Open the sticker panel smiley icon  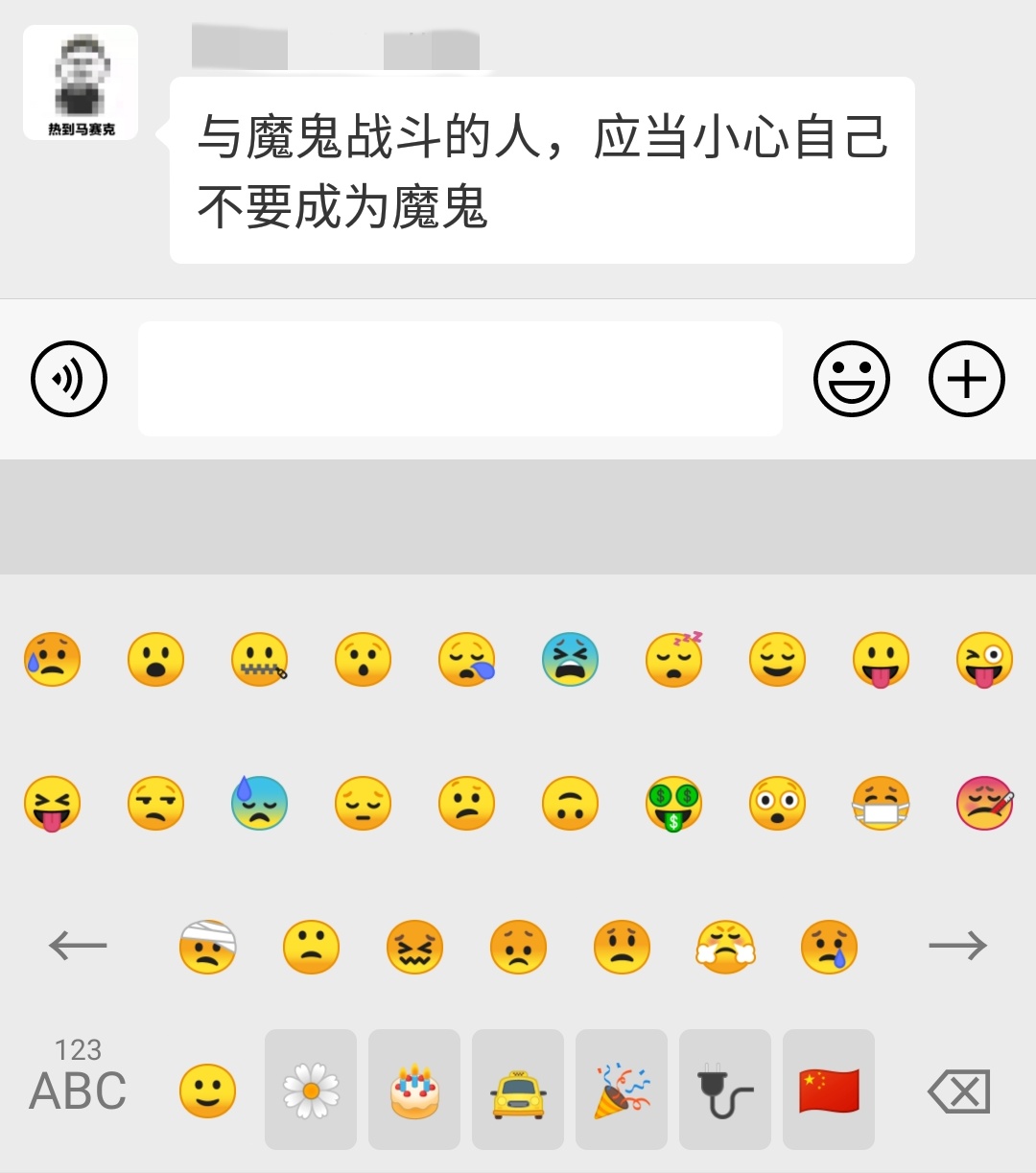[851, 379]
